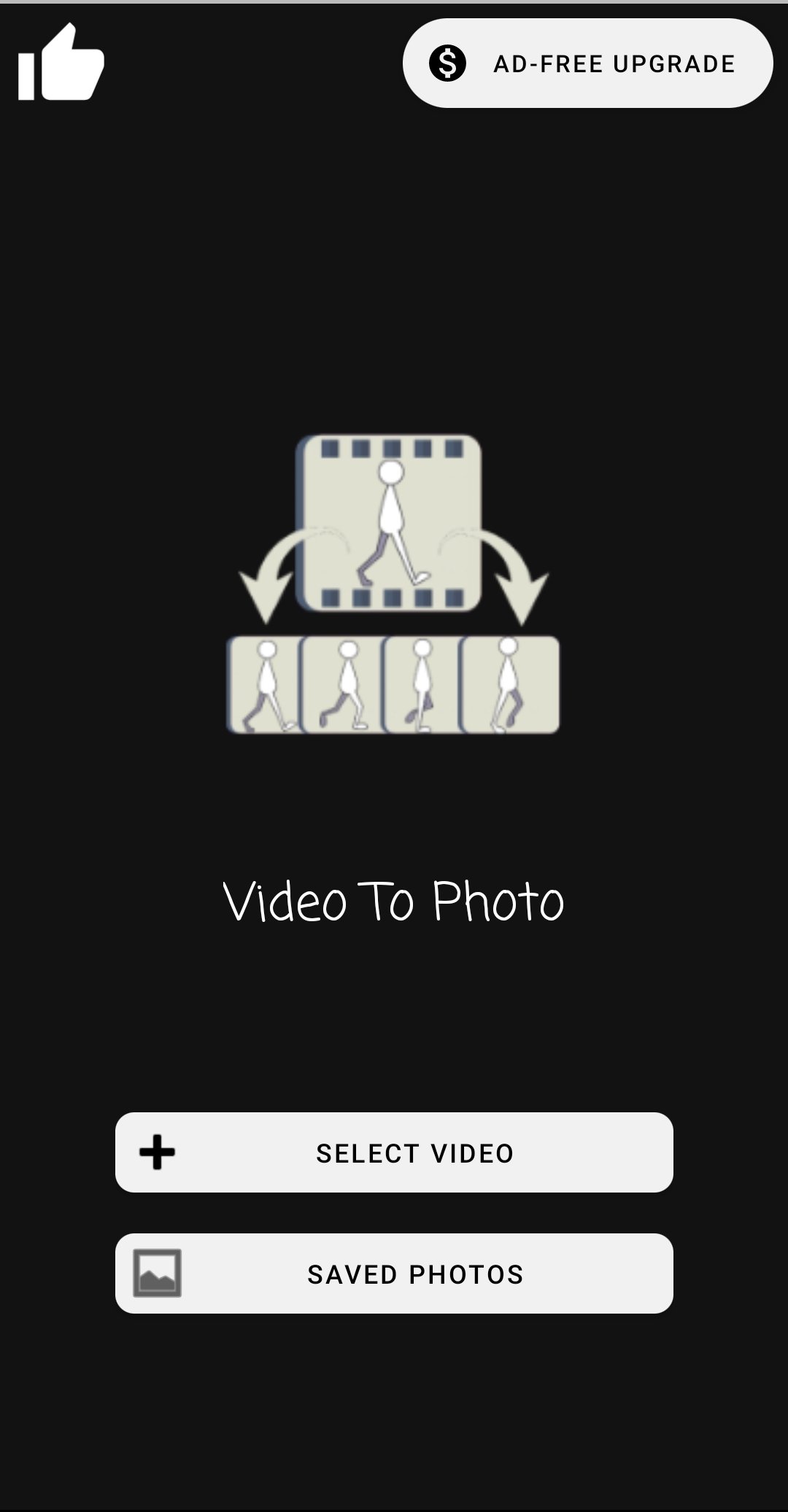Open the Ad-Free Upgrade option
The height and width of the screenshot is (1512, 788).
pyautogui.click(x=587, y=63)
